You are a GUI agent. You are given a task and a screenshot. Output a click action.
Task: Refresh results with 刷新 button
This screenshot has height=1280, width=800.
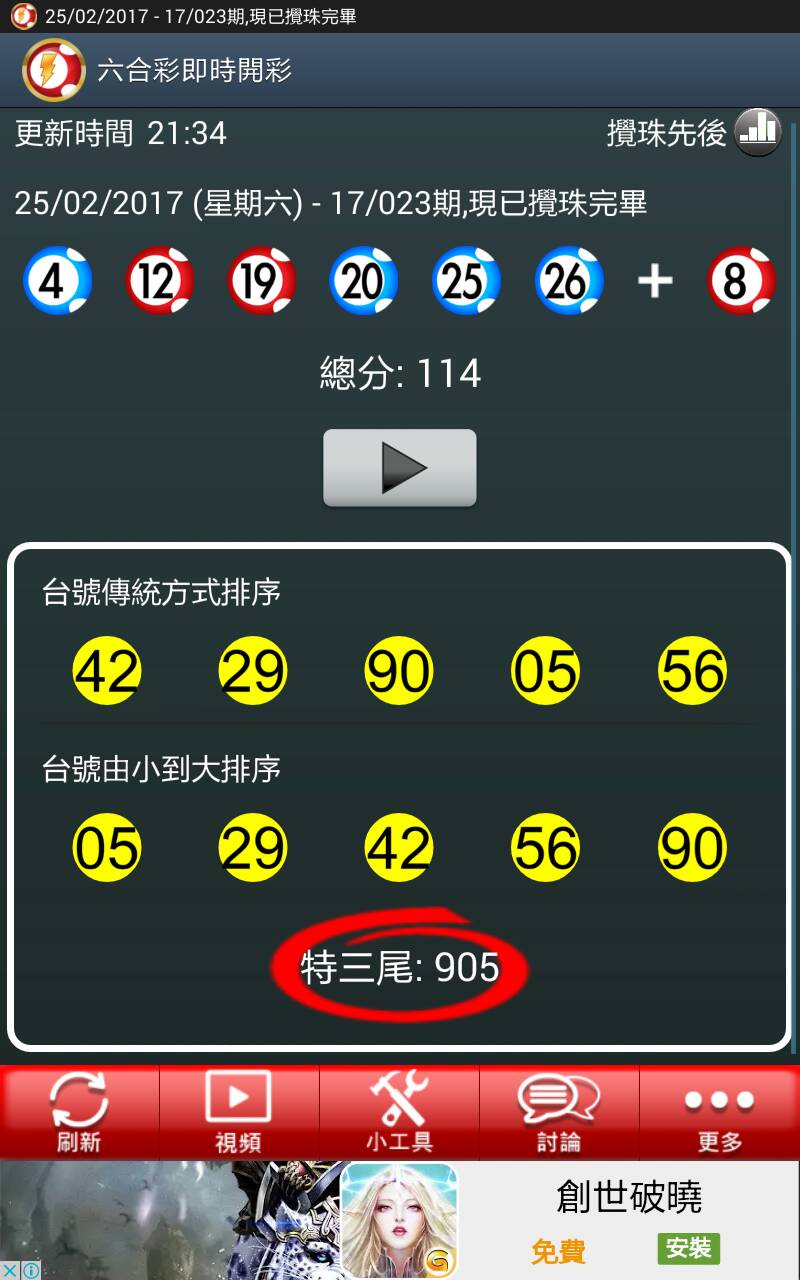click(x=79, y=1111)
